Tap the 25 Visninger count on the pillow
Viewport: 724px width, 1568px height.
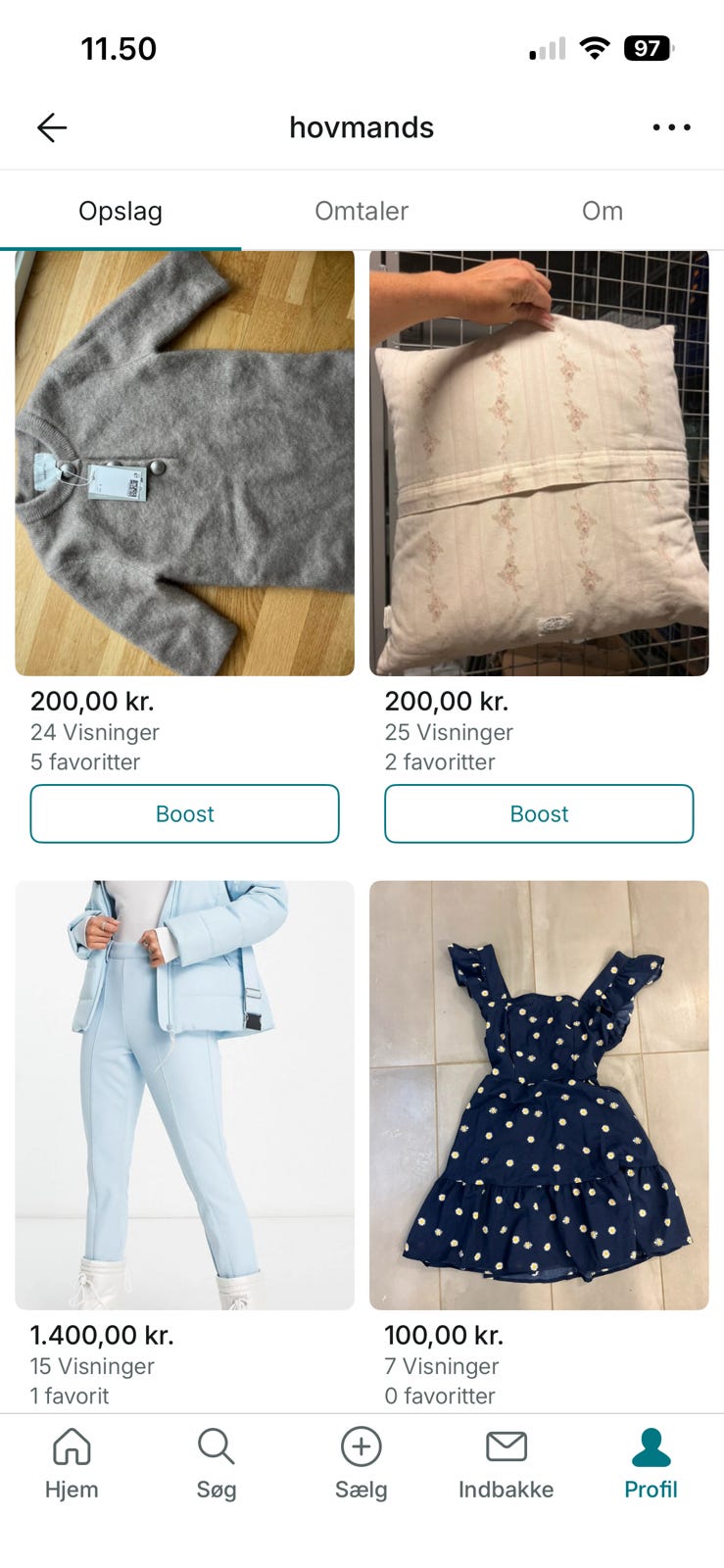click(449, 732)
